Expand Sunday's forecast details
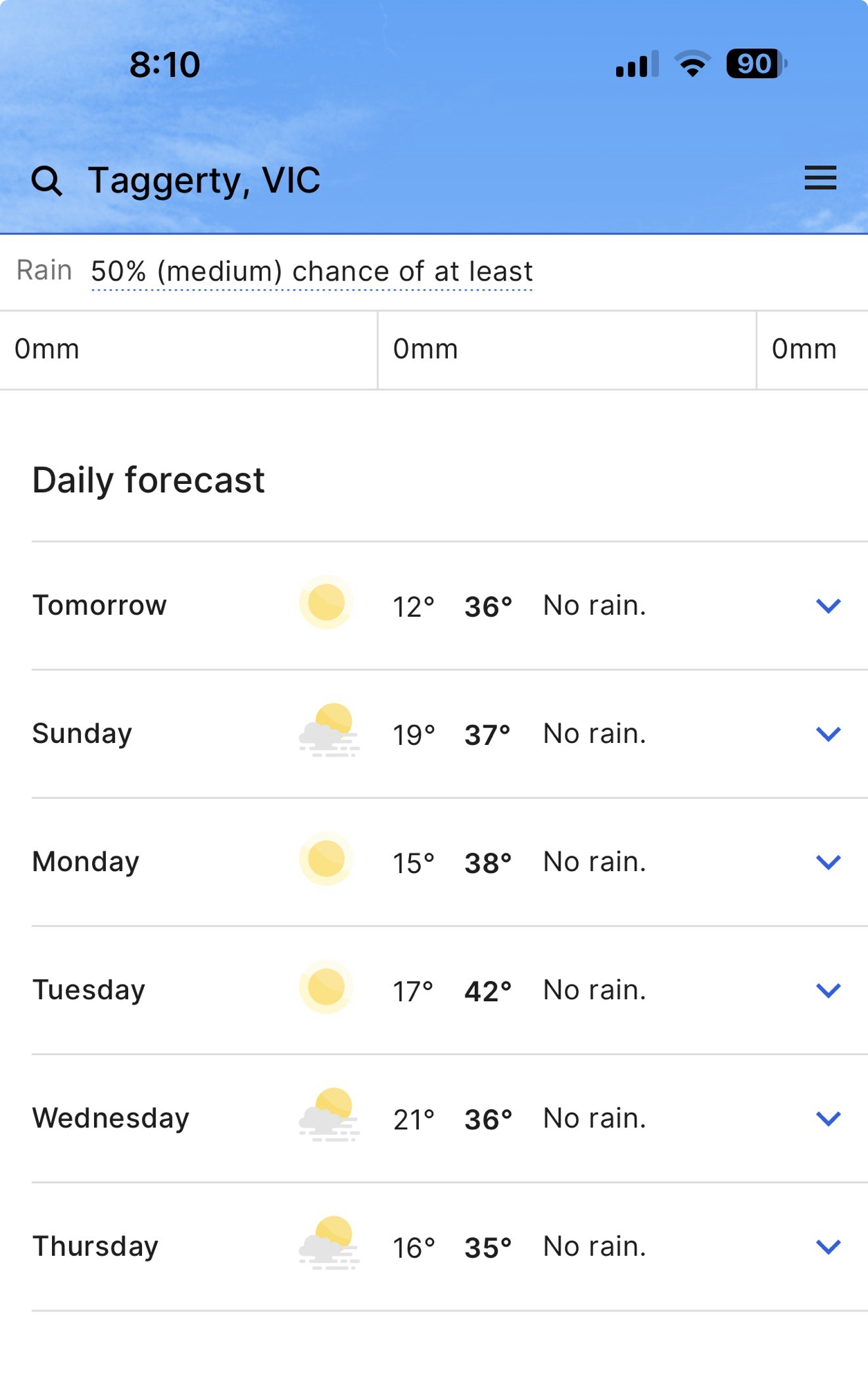Image resolution: width=868 pixels, height=1384 pixels. (x=828, y=734)
